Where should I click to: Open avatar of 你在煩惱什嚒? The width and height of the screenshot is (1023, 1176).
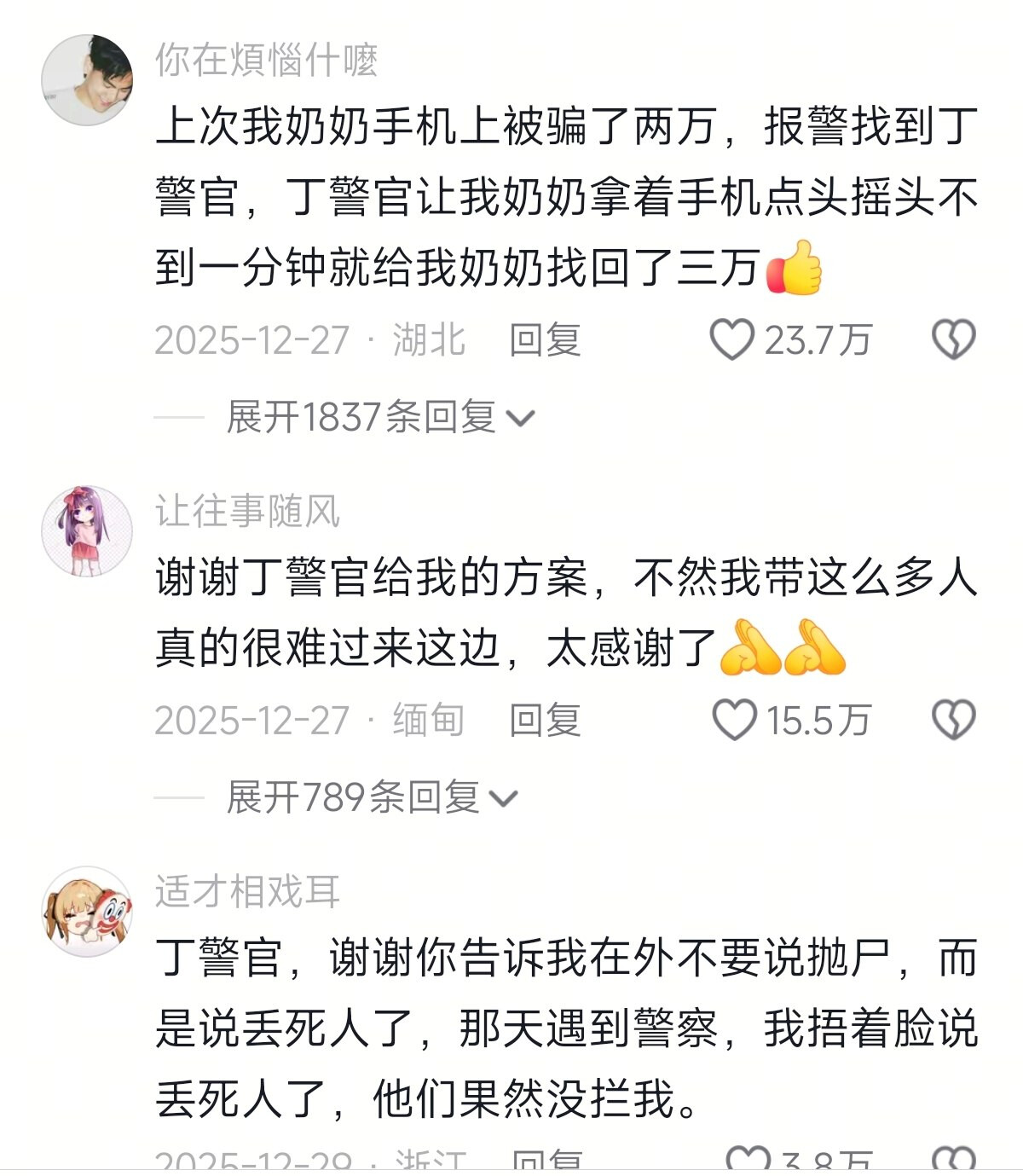pos(87,80)
